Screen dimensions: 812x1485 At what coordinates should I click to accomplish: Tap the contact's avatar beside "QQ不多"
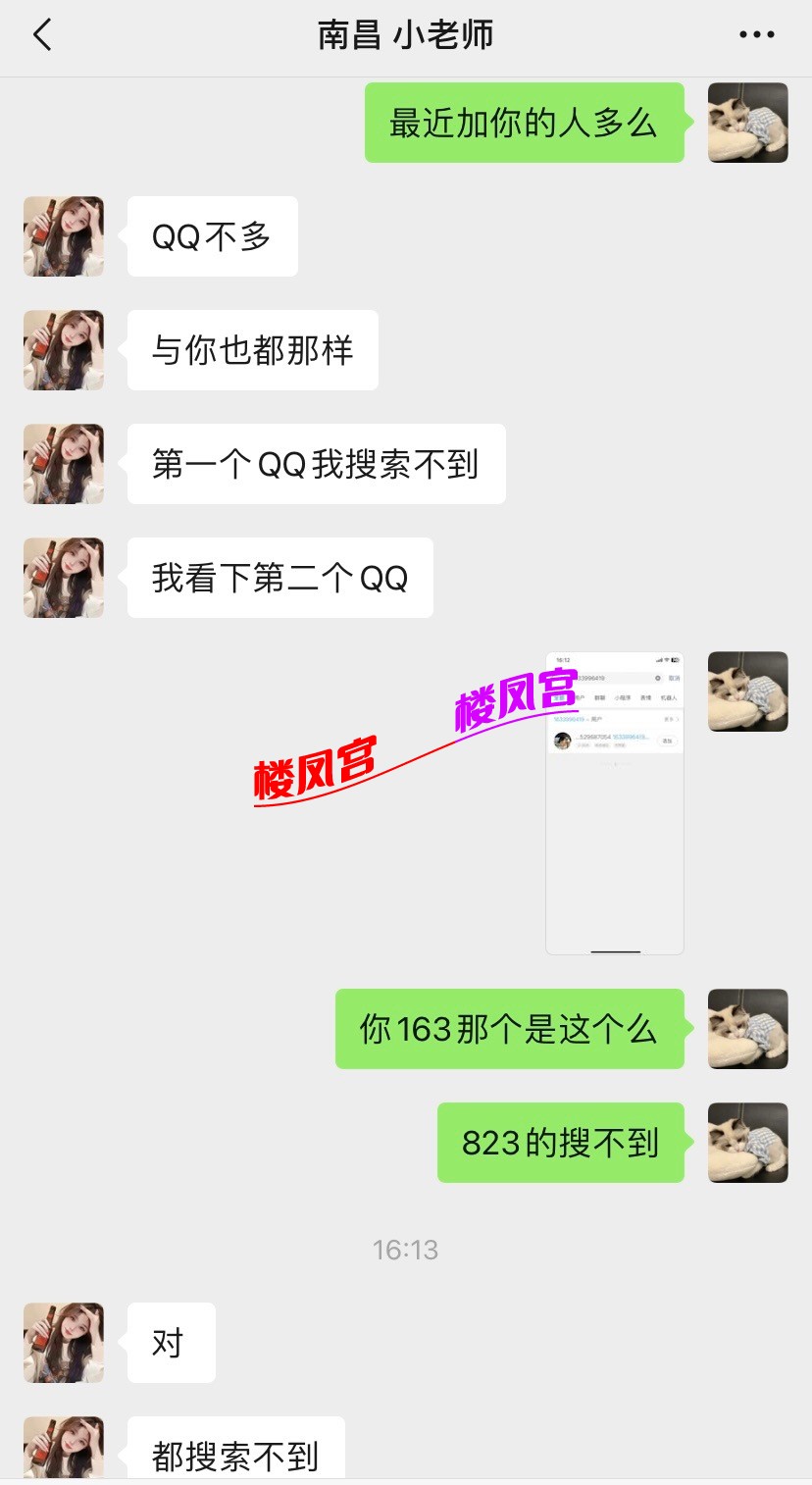[64, 236]
